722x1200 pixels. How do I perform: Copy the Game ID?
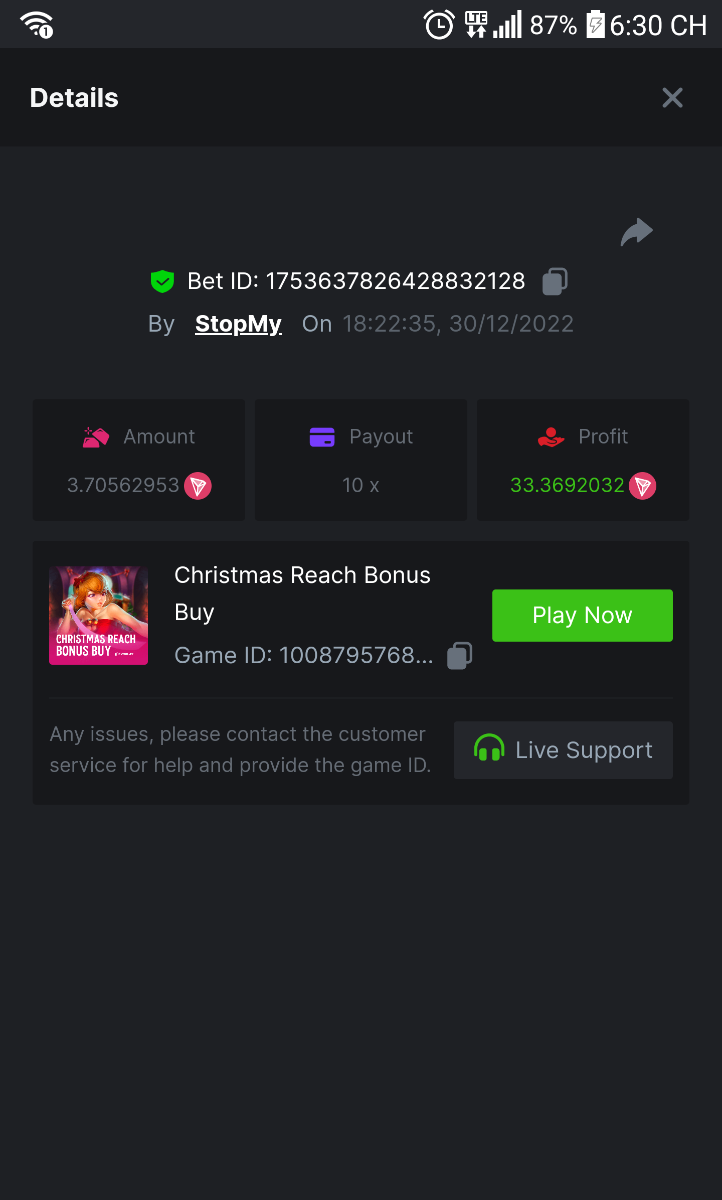coord(459,656)
